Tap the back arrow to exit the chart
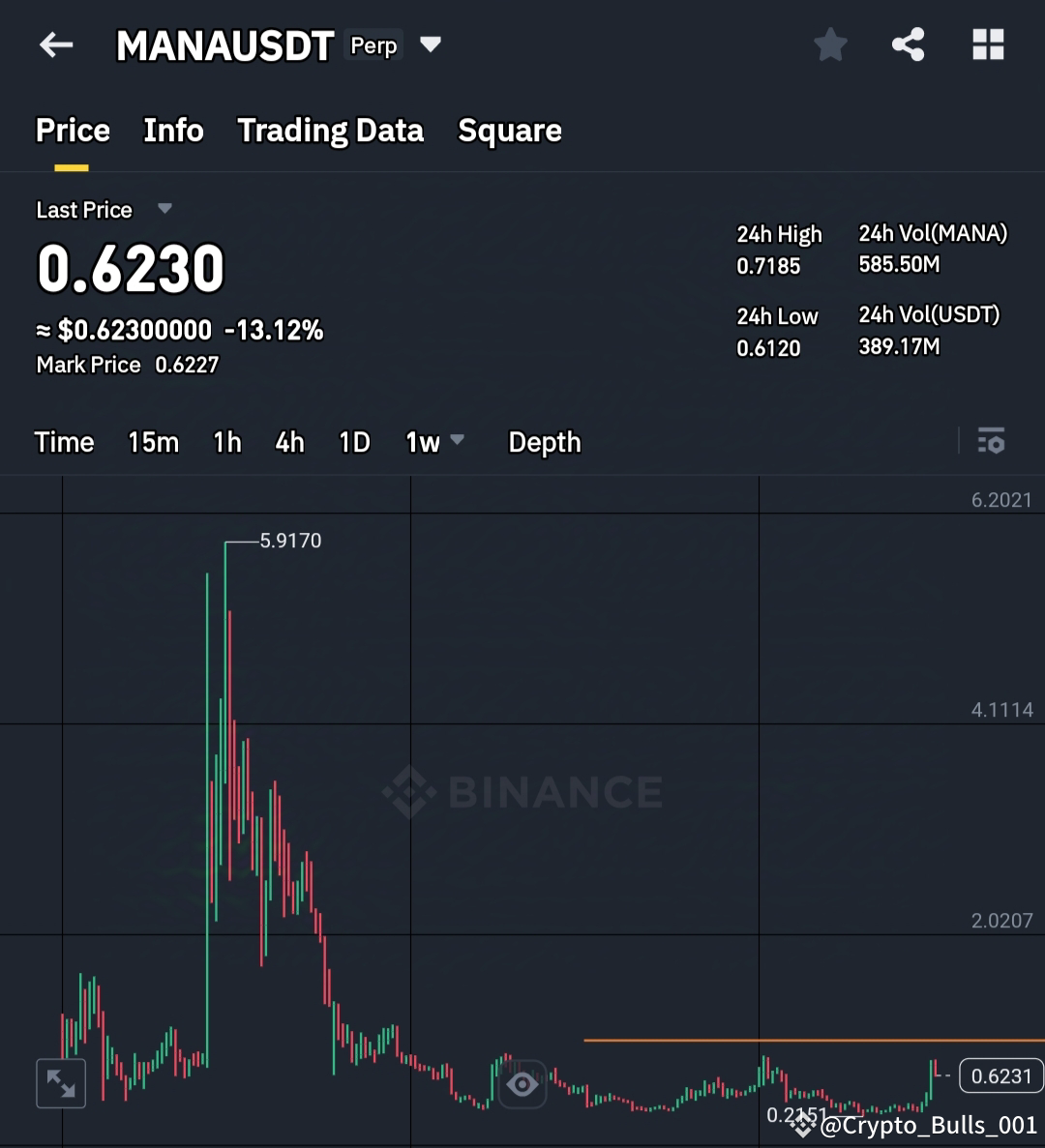1045x1148 pixels. tap(55, 44)
